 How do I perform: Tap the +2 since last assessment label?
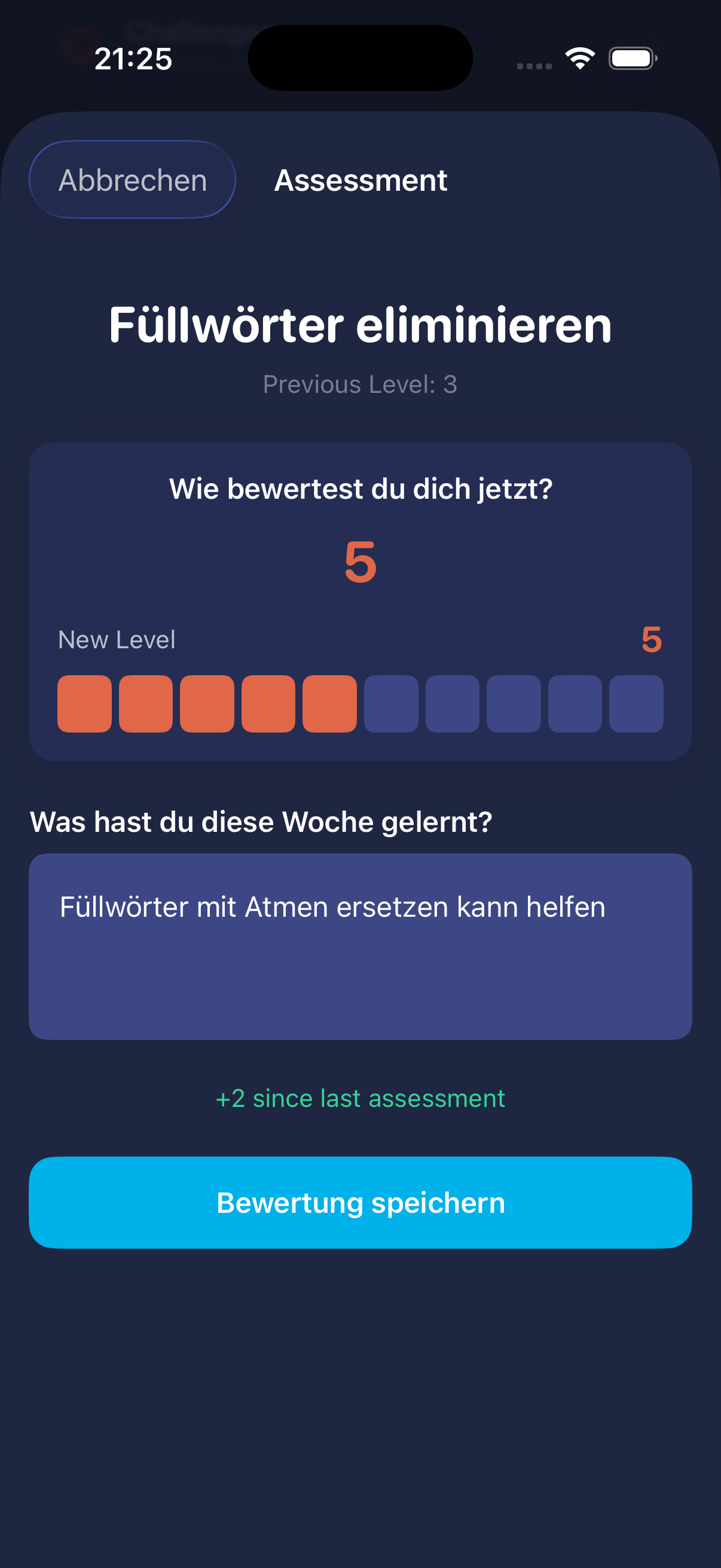click(360, 1098)
